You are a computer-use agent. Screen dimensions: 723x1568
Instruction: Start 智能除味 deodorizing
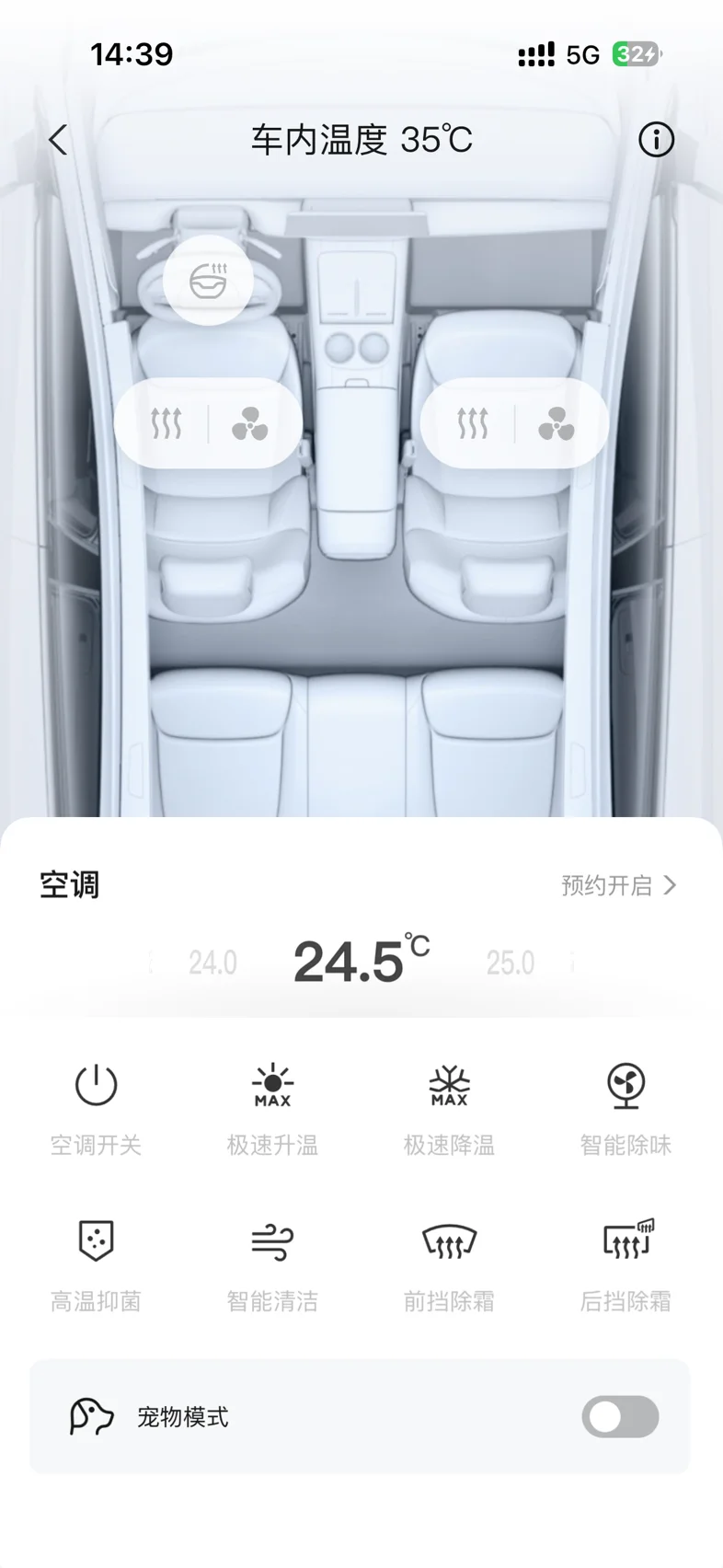pos(625,1109)
